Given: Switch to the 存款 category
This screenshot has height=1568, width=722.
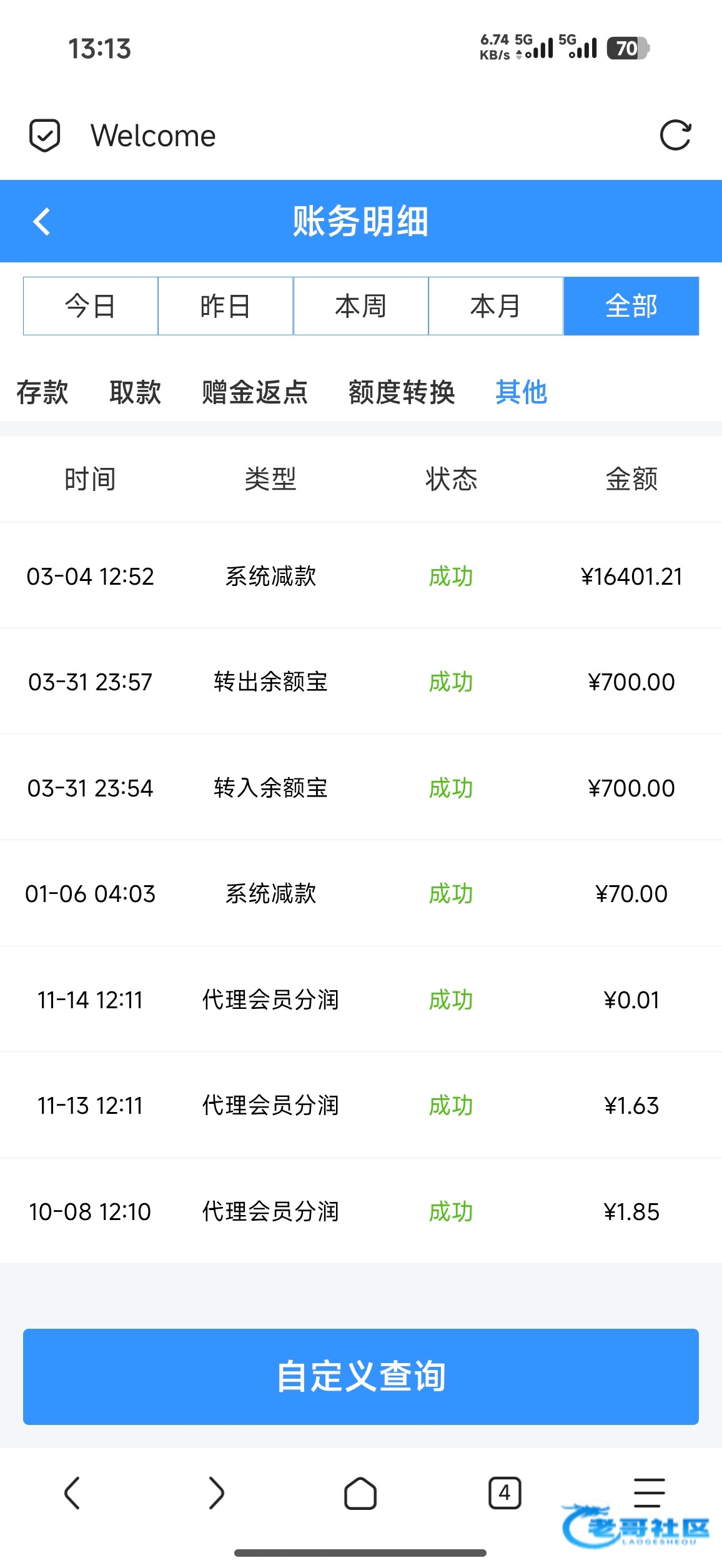Looking at the screenshot, I should 42,392.
